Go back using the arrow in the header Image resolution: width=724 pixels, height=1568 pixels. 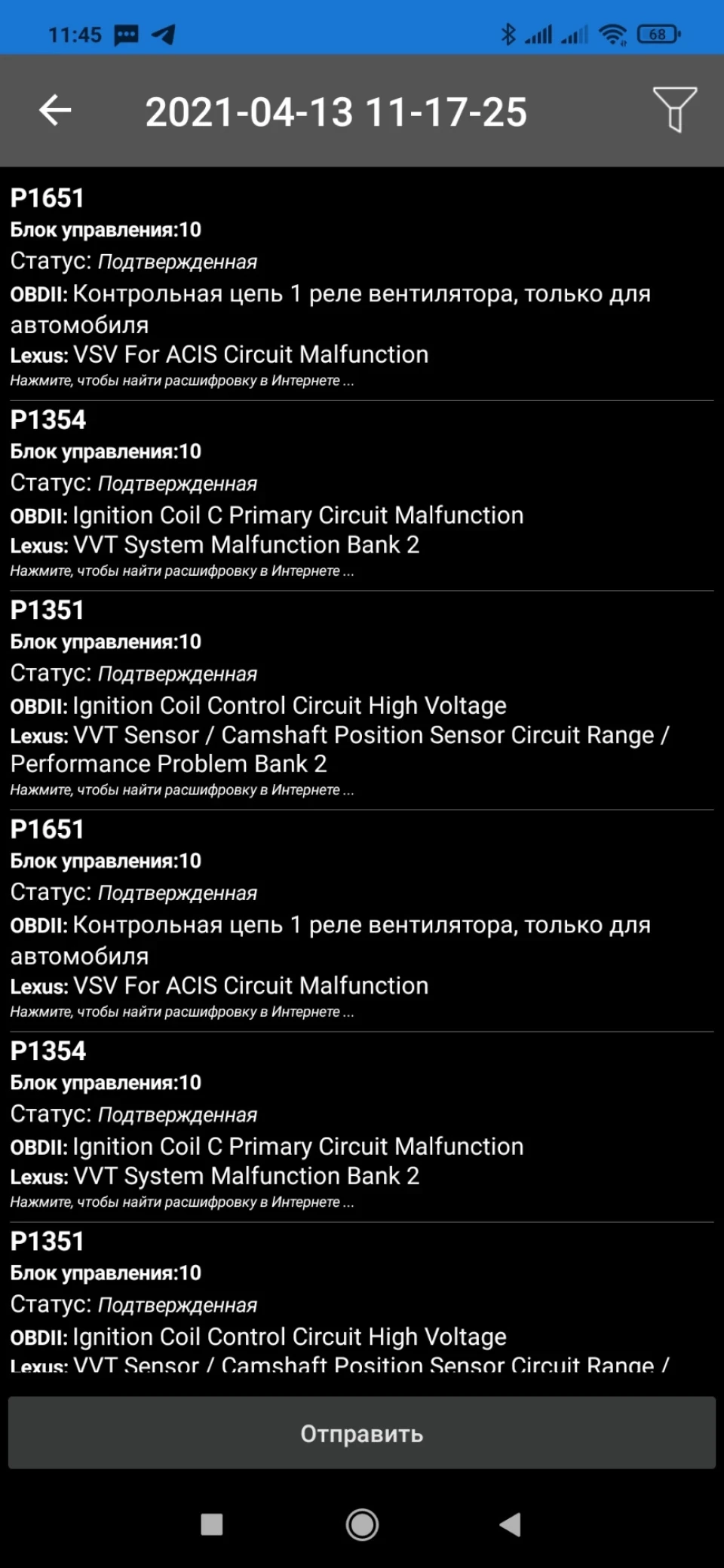pyautogui.click(x=55, y=111)
